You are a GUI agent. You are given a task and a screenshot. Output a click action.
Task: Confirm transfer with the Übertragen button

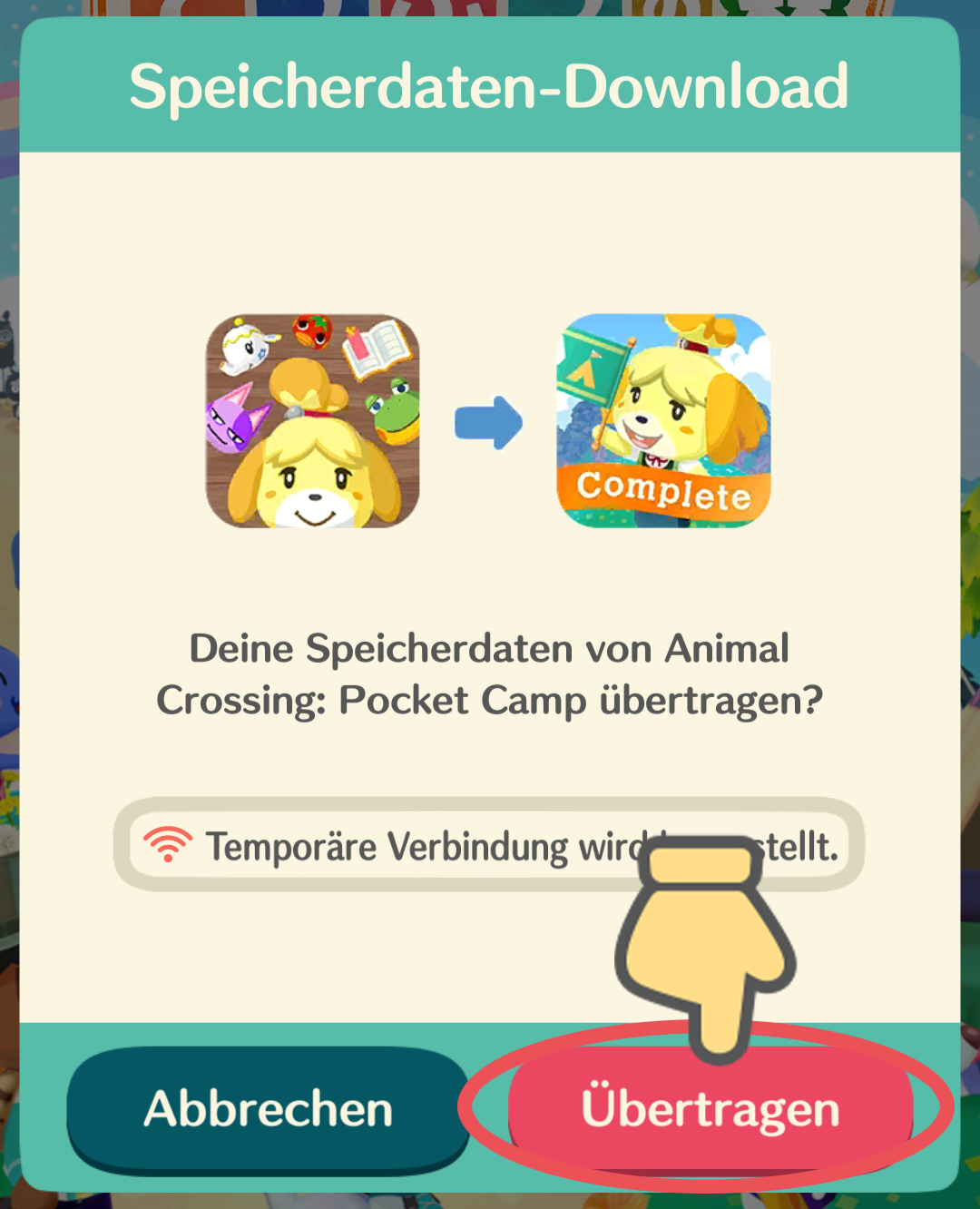click(710, 1109)
